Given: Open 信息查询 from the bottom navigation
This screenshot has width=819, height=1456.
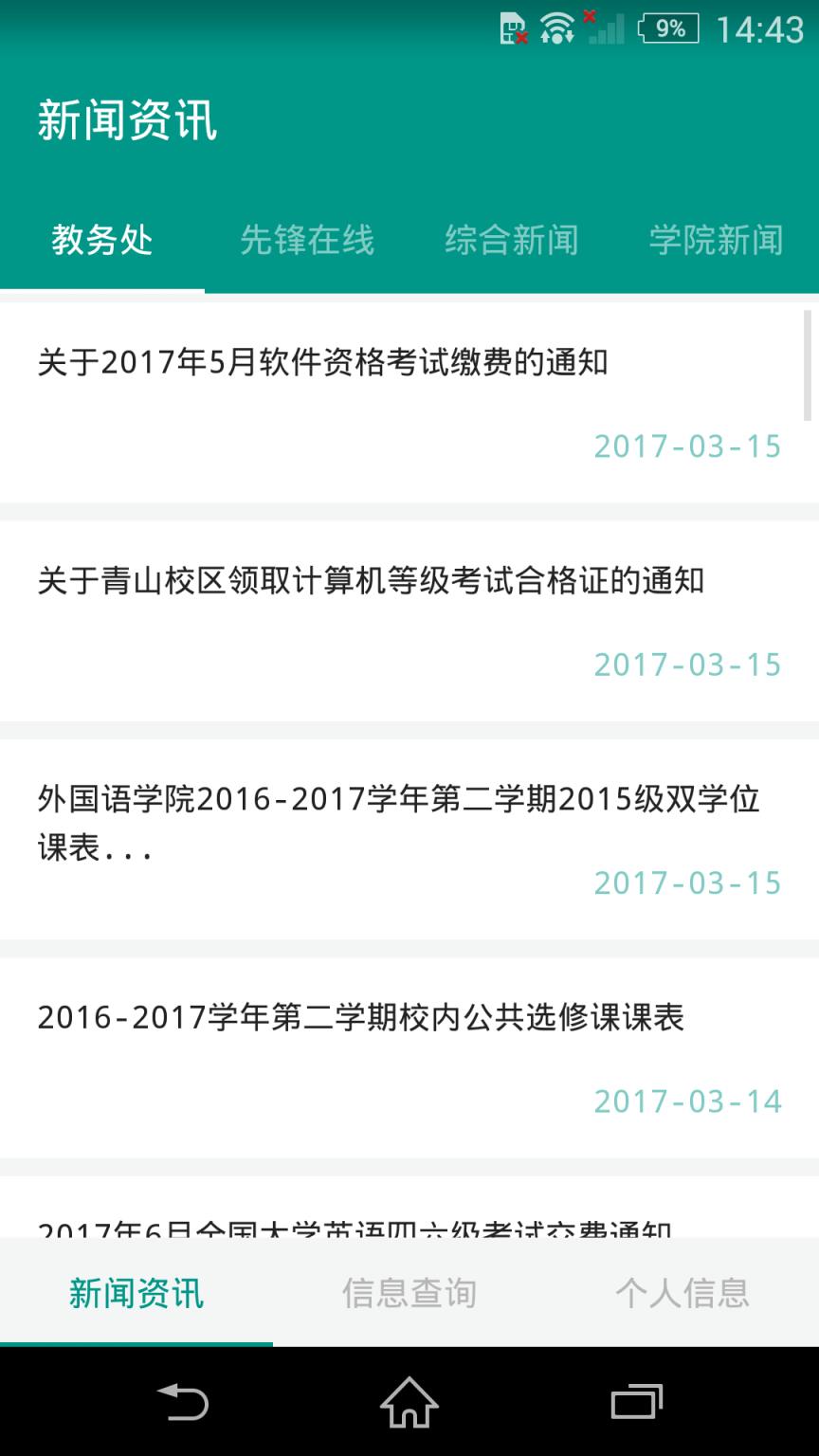Looking at the screenshot, I should tap(409, 1292).
